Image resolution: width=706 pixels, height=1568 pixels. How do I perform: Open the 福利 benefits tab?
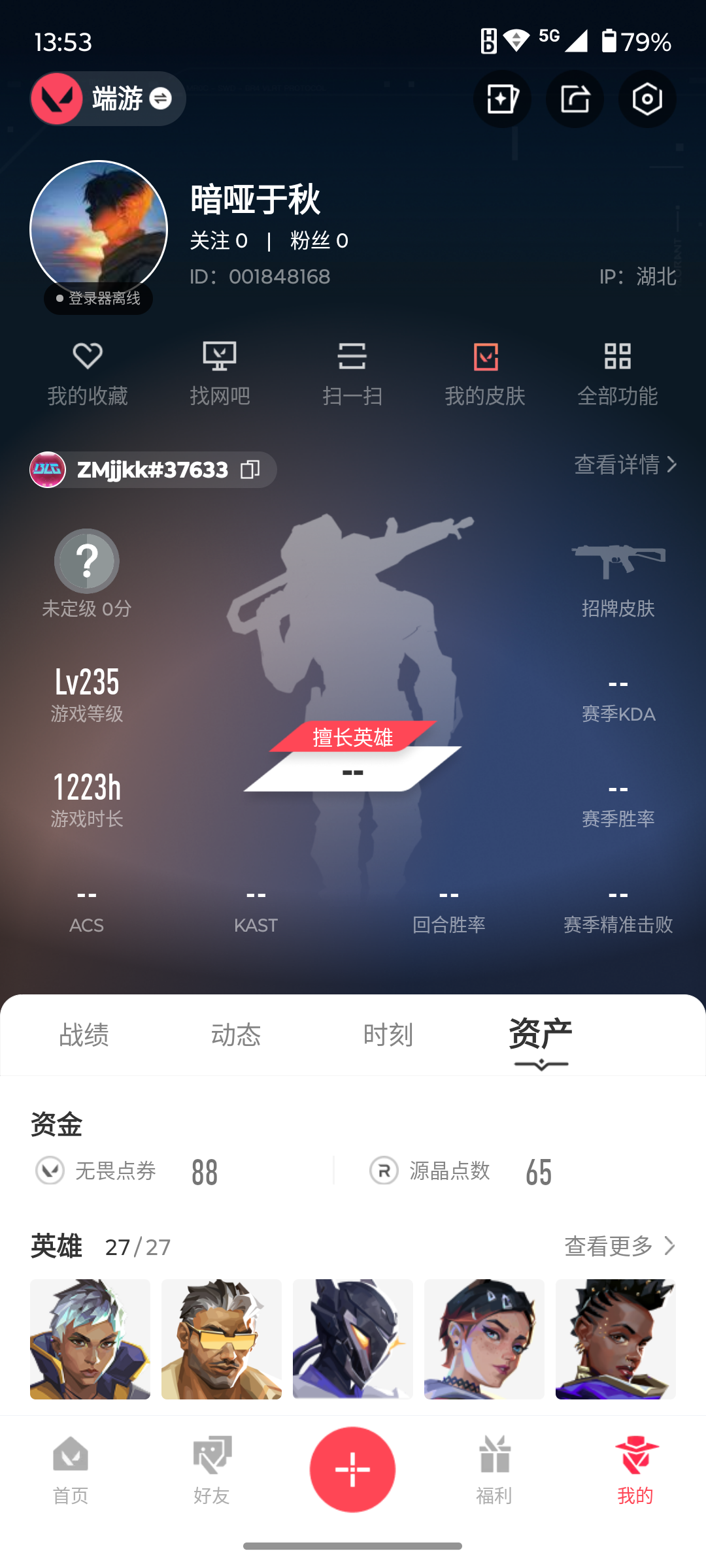point(494,1470)
